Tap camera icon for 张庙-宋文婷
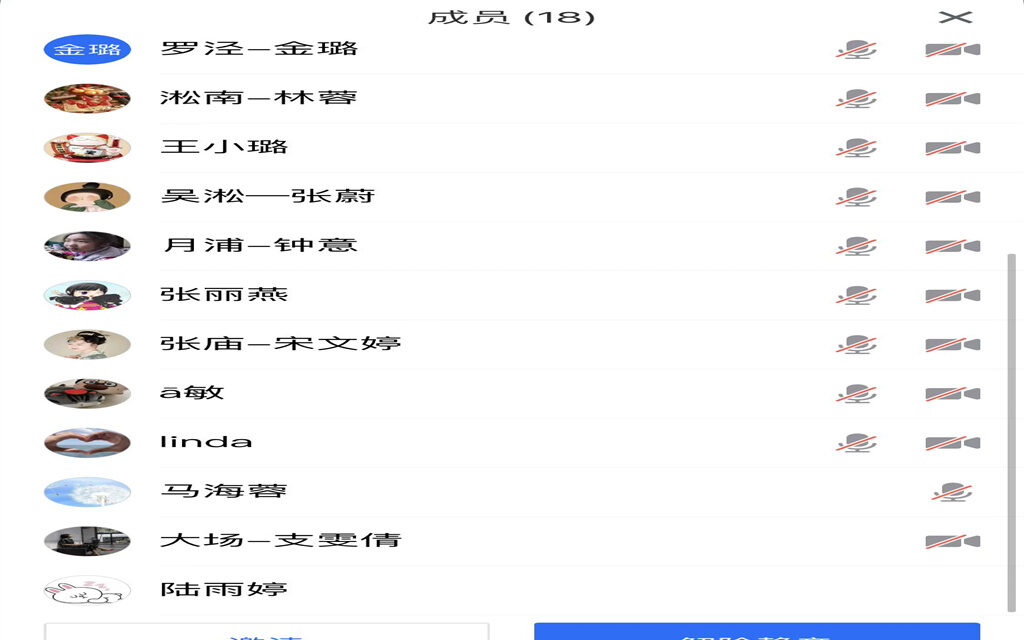1024x640 pixels. (951, 344)
